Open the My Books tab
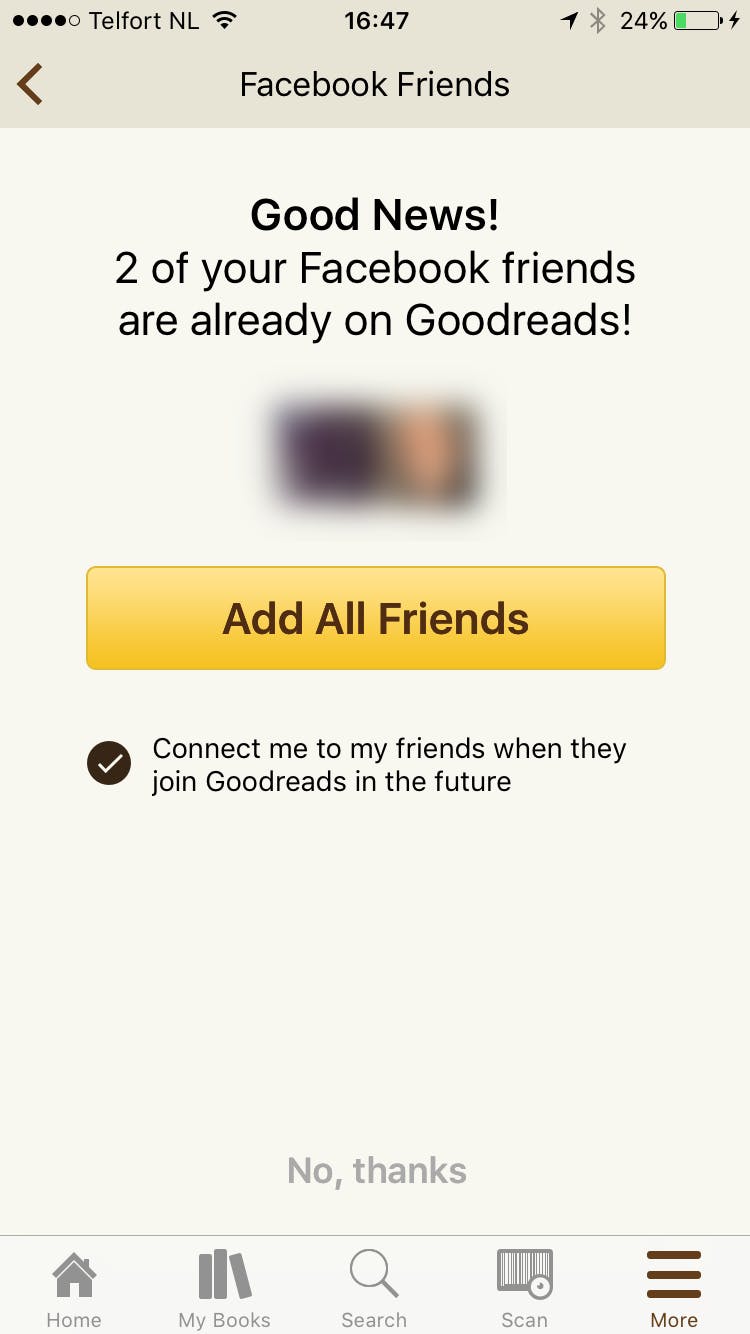Viewport: 750px width, 1334px height. [224, 1288]
